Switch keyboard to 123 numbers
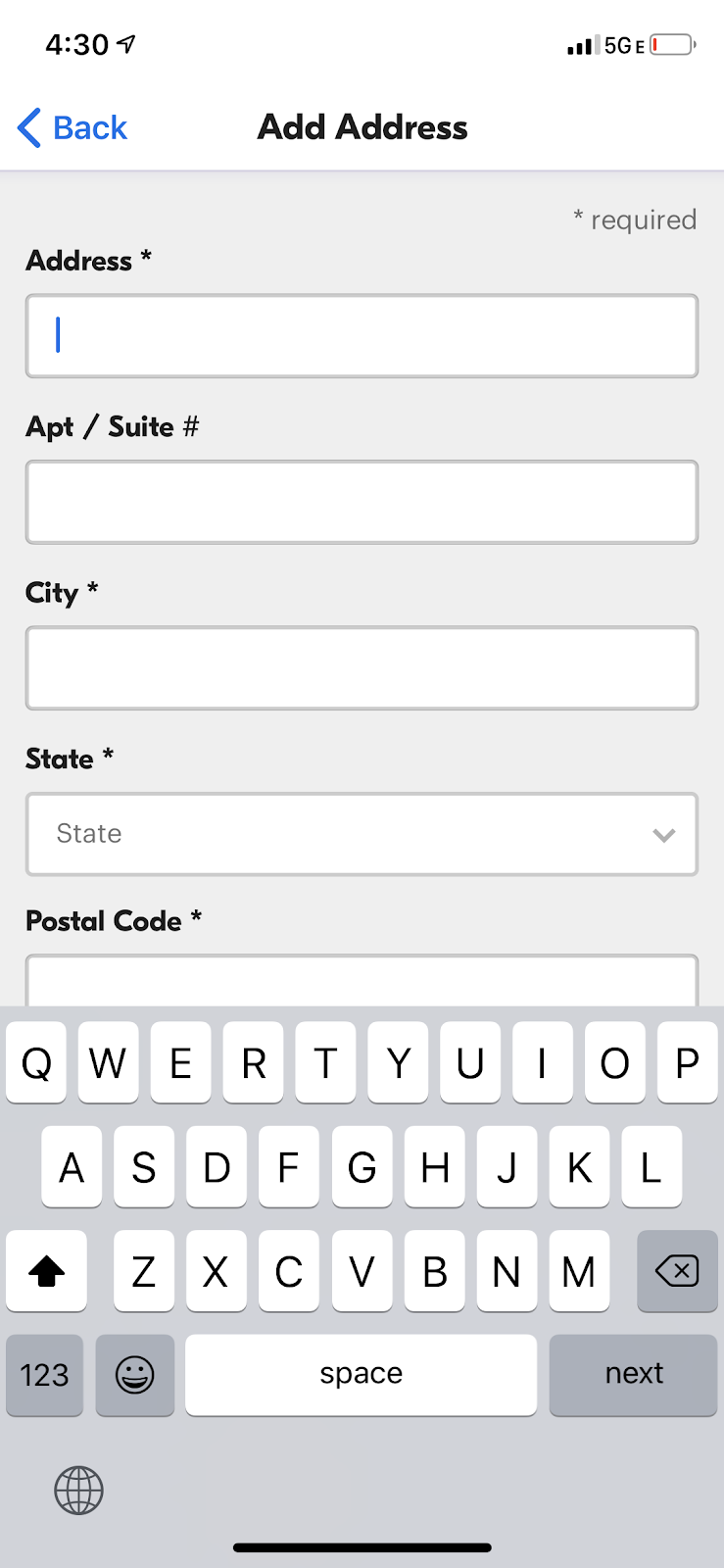724x1568 pixels. point(45,1374)
